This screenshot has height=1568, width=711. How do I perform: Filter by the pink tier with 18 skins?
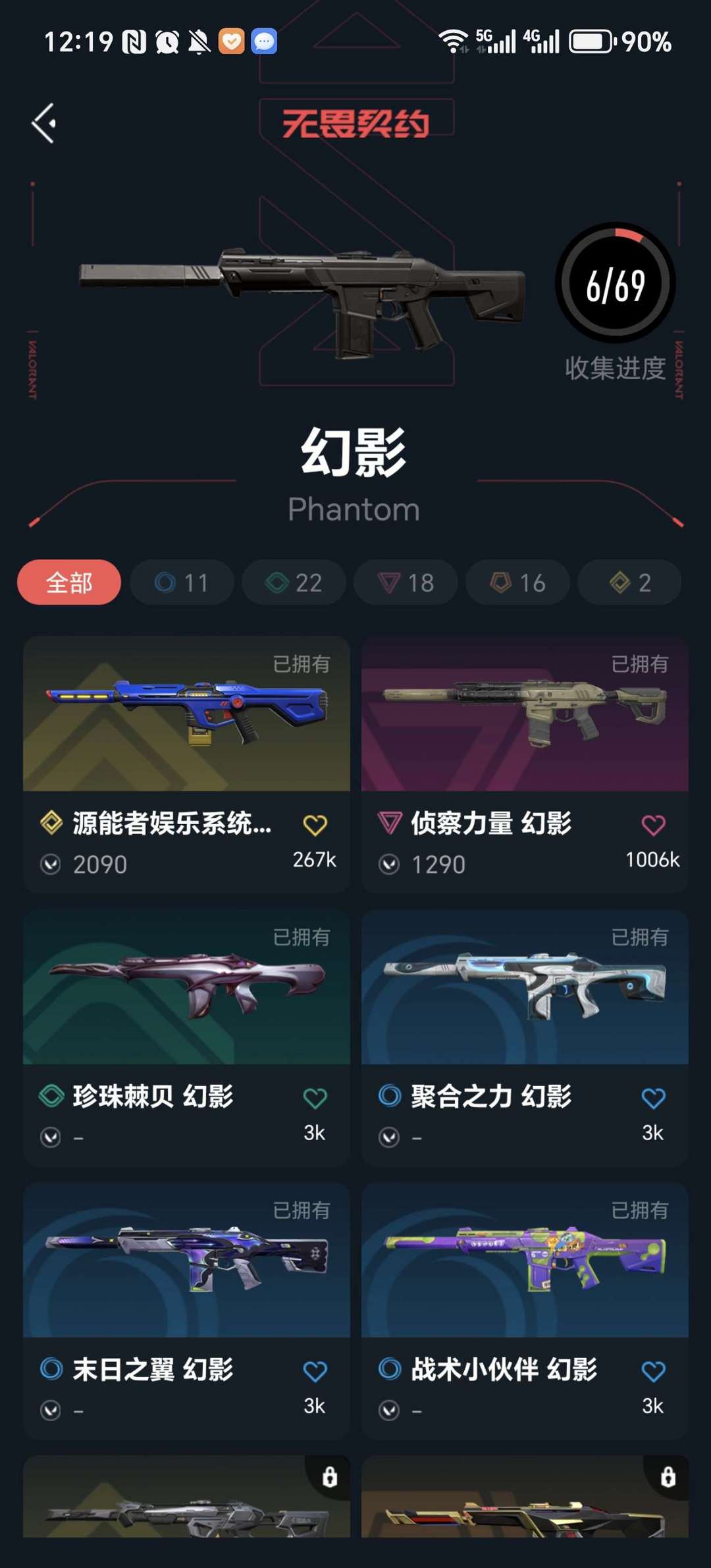pyautogui.click(x=406, y=583)
